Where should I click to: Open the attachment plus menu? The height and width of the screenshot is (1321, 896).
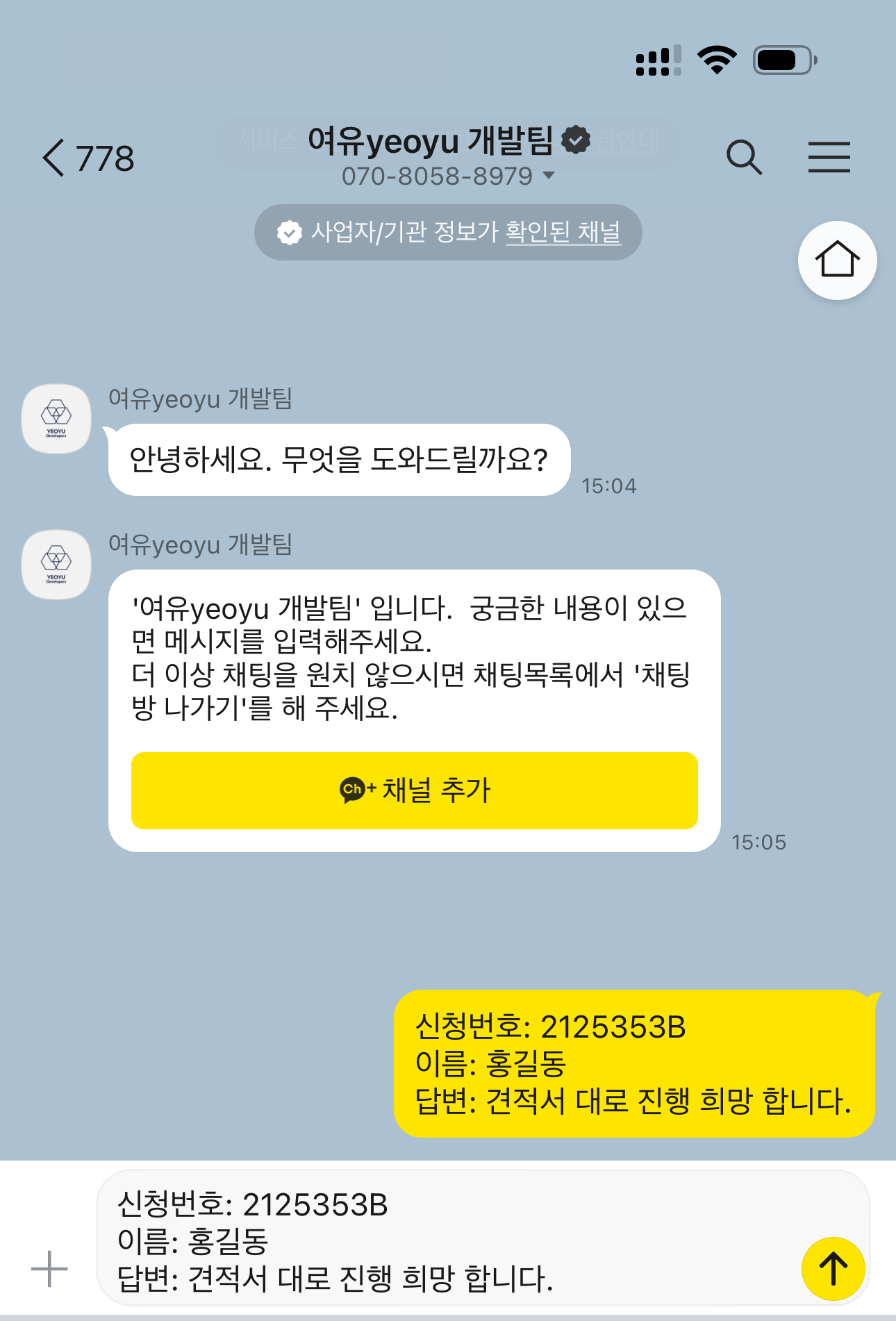click(x=49, y=1268)
